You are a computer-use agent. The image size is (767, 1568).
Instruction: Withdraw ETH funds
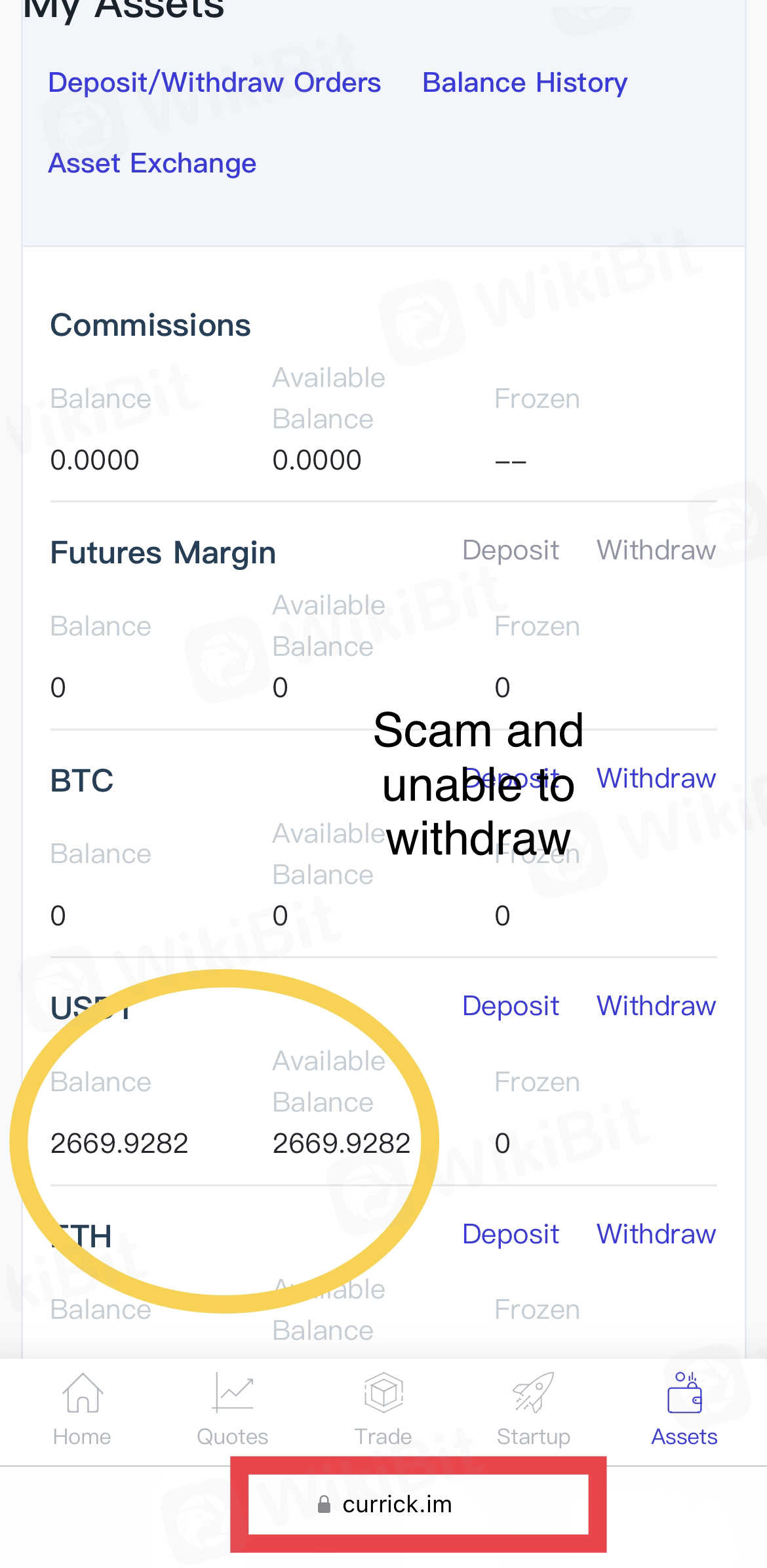pos(656,1234)
